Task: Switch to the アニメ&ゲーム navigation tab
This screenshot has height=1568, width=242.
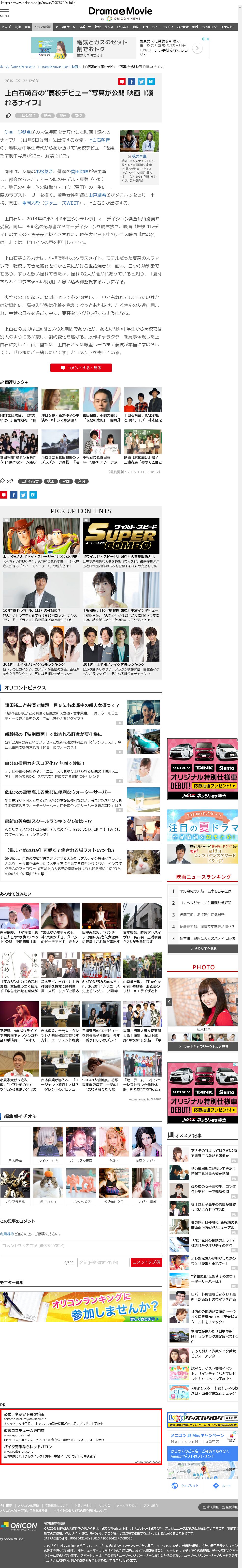Action: (x=65, y=27)
